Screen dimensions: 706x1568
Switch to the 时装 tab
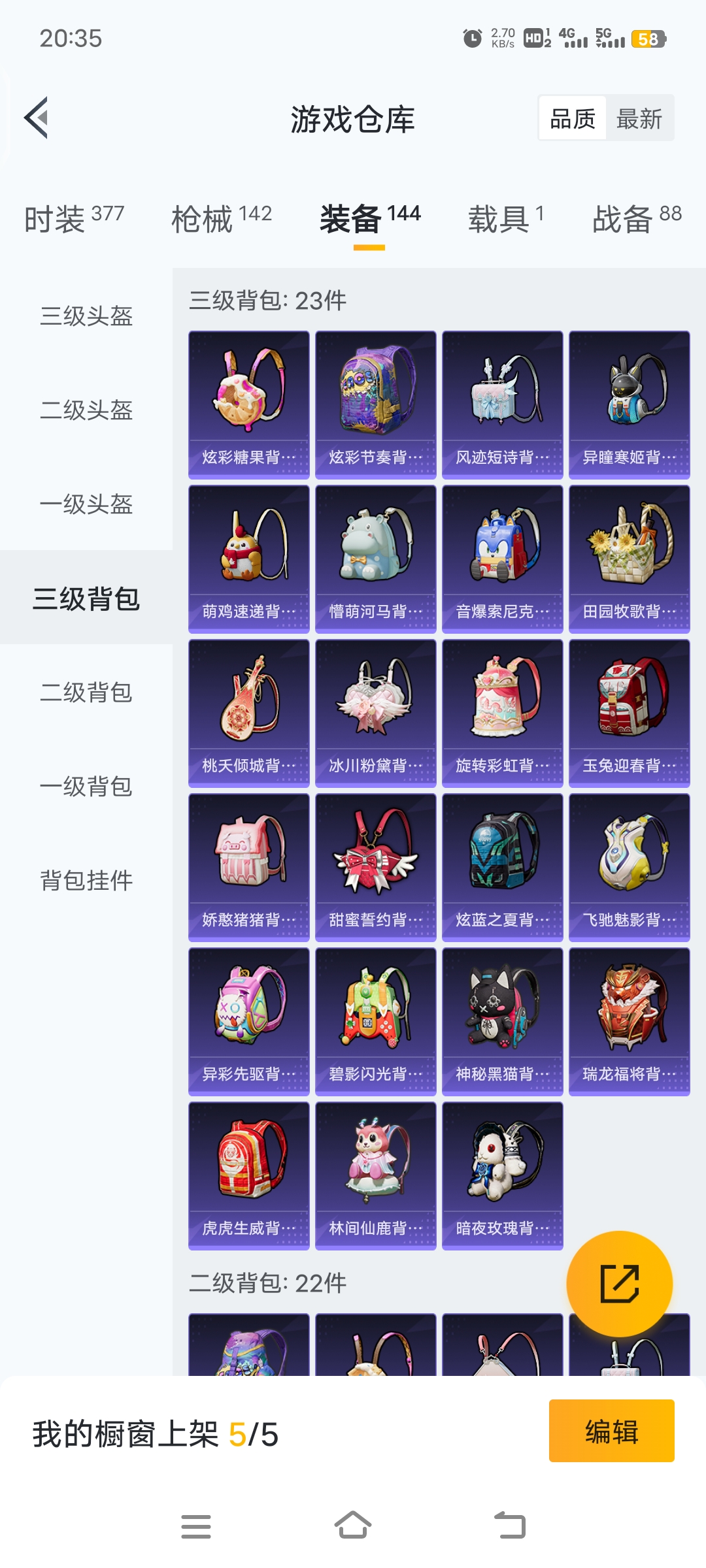pyautogui.click(x=74, y=218)
